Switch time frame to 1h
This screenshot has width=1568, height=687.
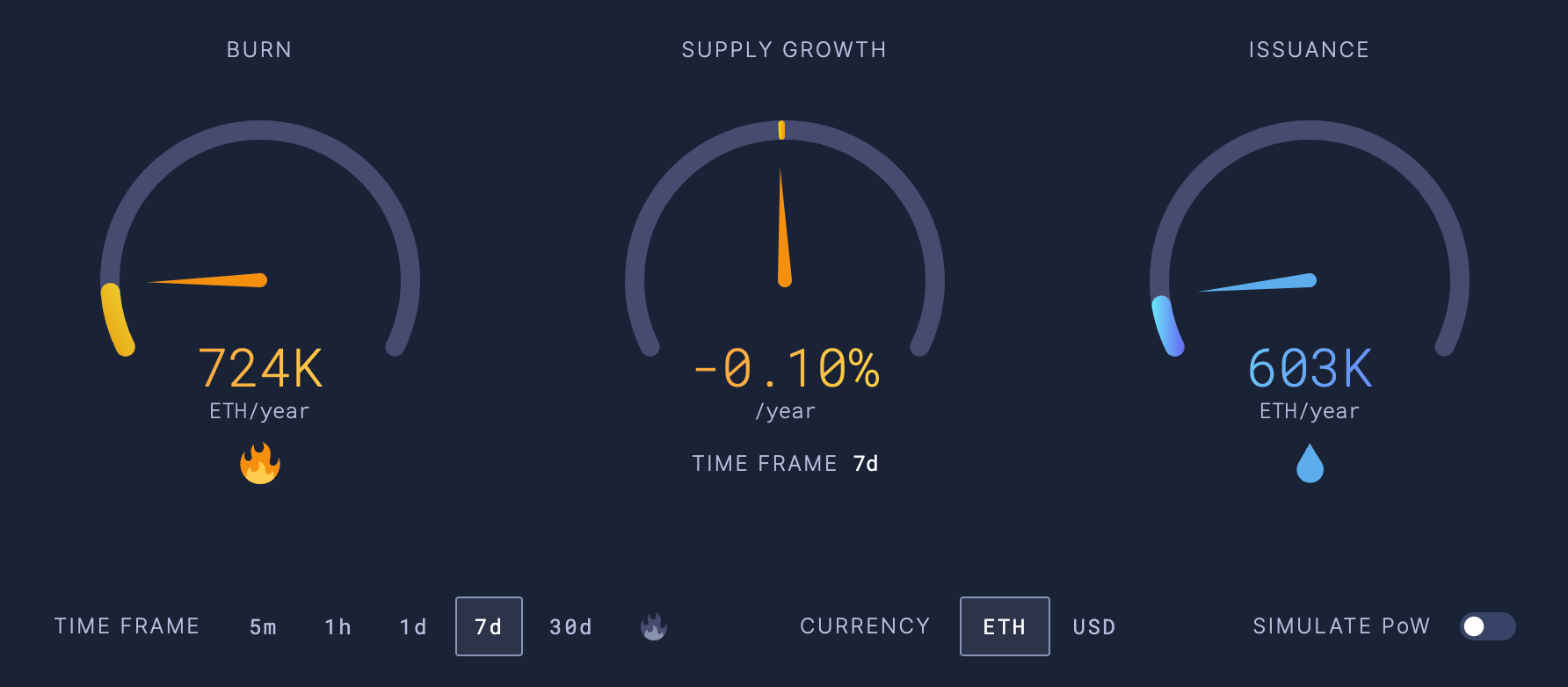(338, 626)
